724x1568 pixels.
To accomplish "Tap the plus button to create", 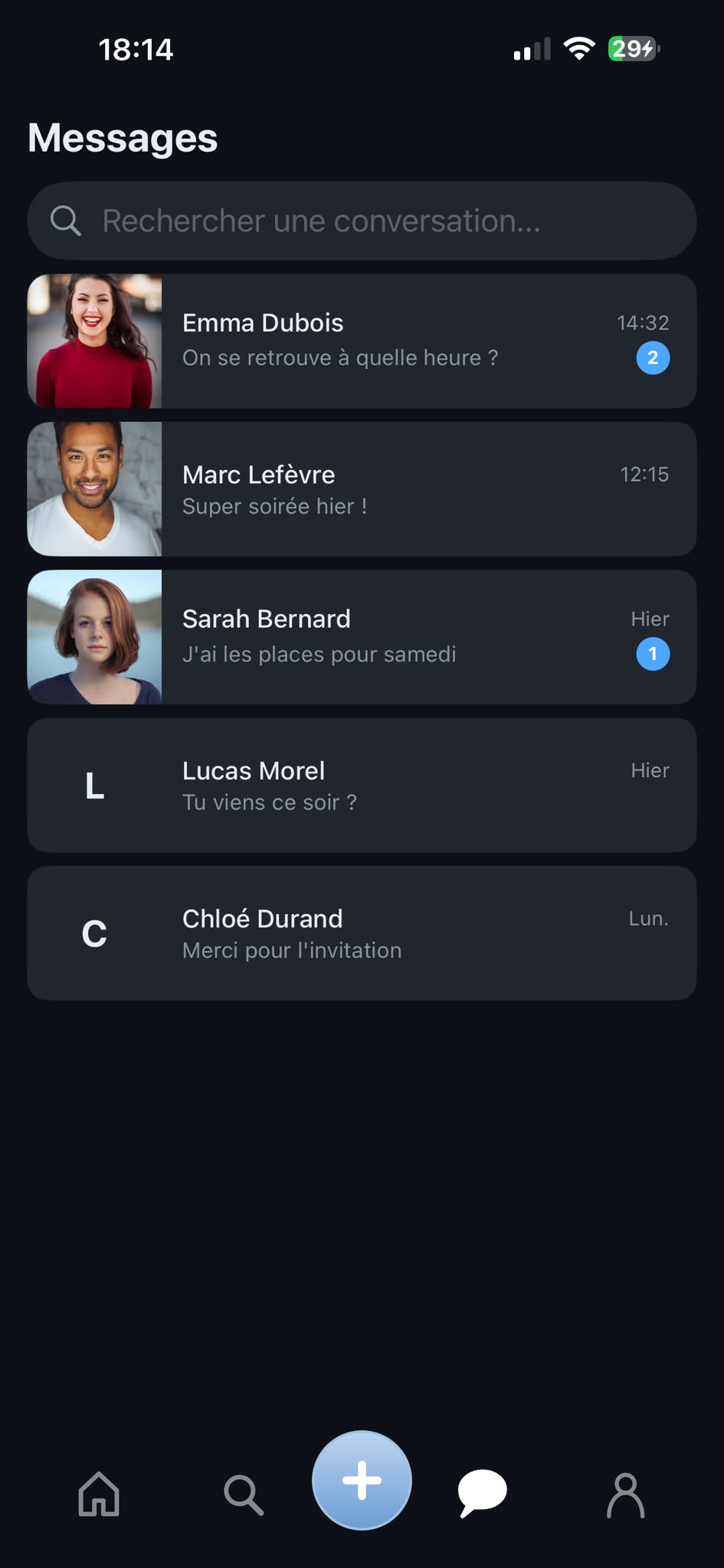I will click(362, 1480).
